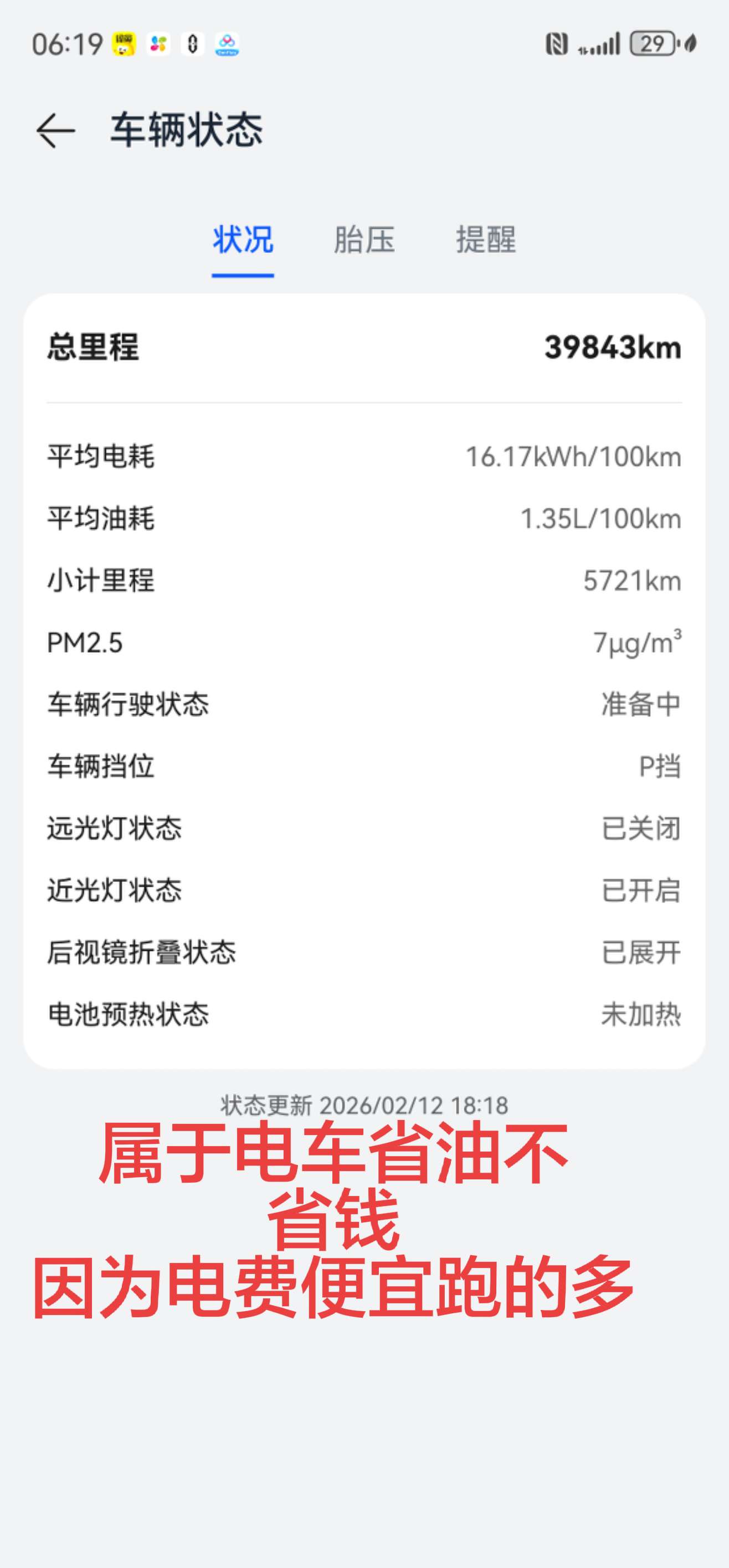Tap the 小计里程 trip mileage row
729x1568 pixels.
[x=364, y=581]
